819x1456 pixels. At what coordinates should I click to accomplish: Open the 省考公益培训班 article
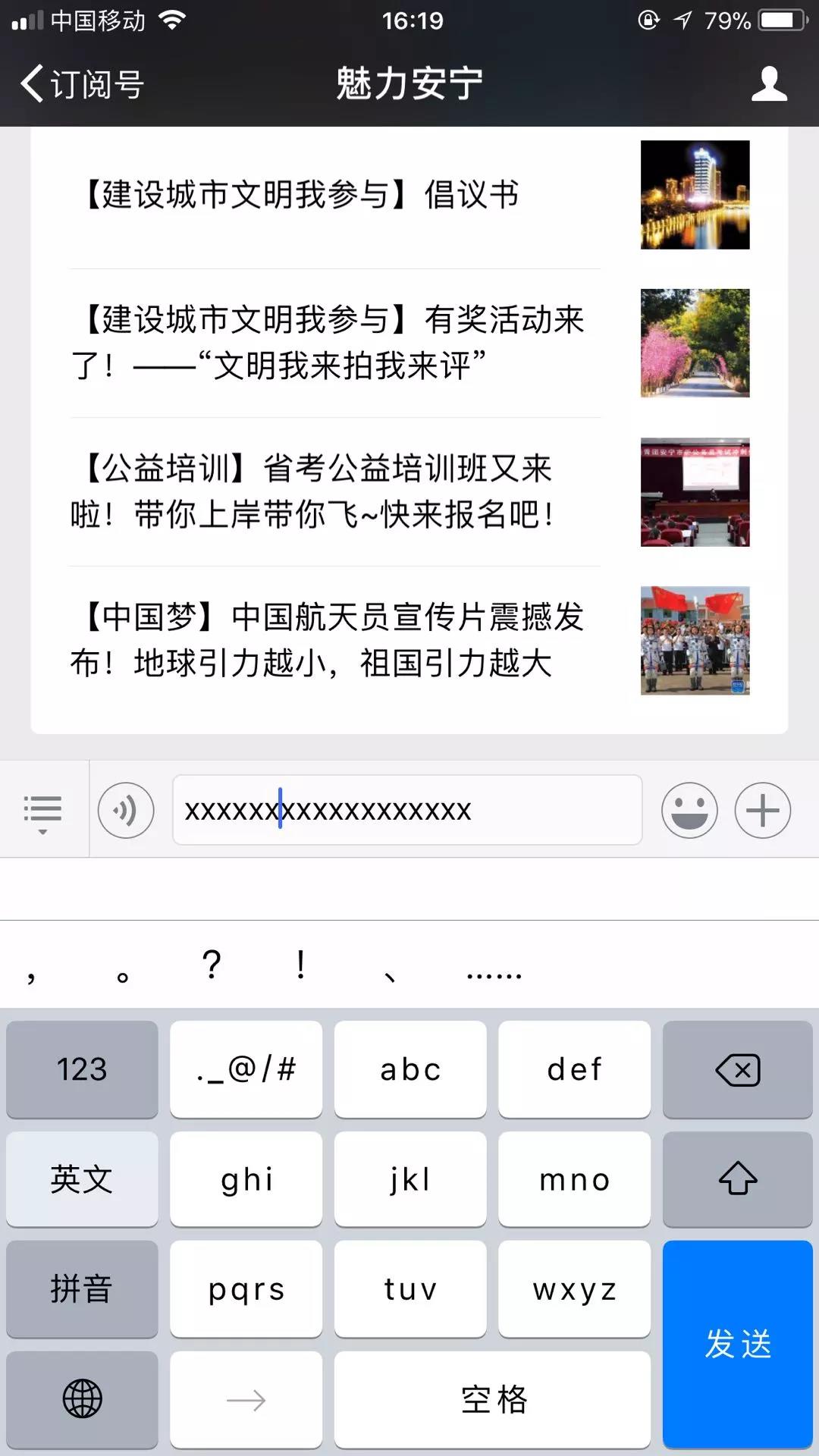pos(409,491)
